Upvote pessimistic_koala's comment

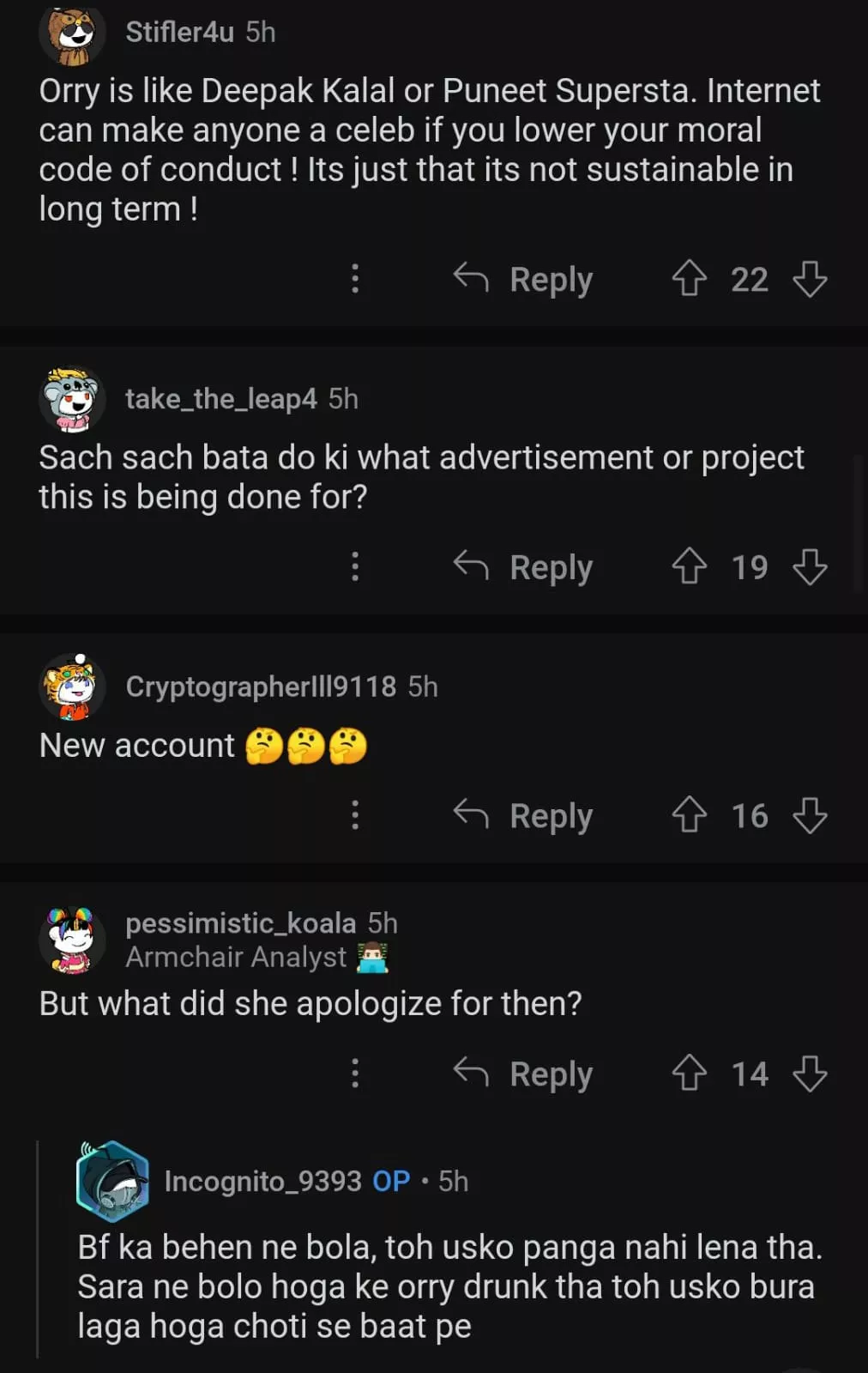[x=689, y=1074]
